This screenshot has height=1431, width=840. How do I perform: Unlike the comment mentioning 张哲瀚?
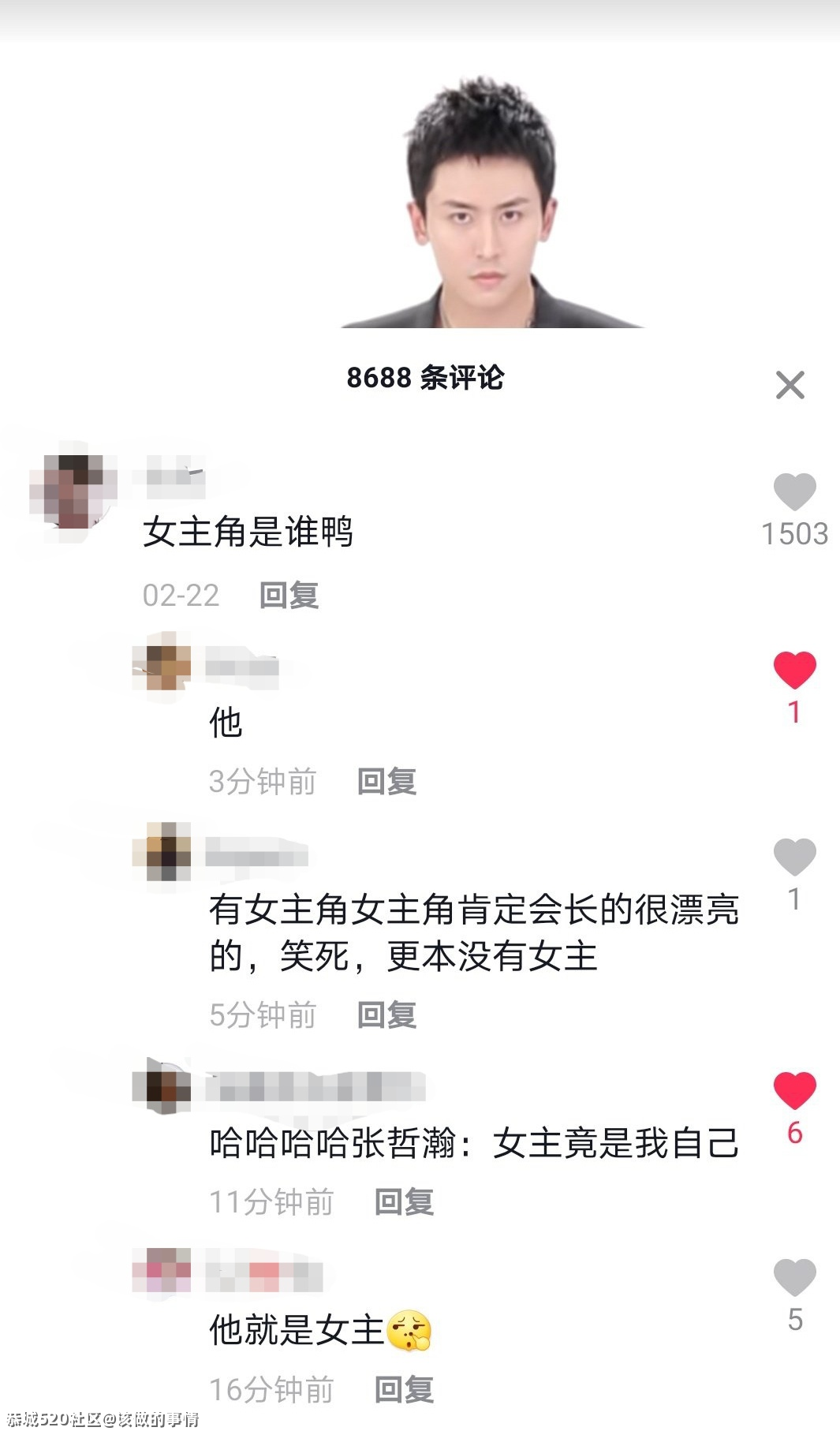tap(794, 1091)
